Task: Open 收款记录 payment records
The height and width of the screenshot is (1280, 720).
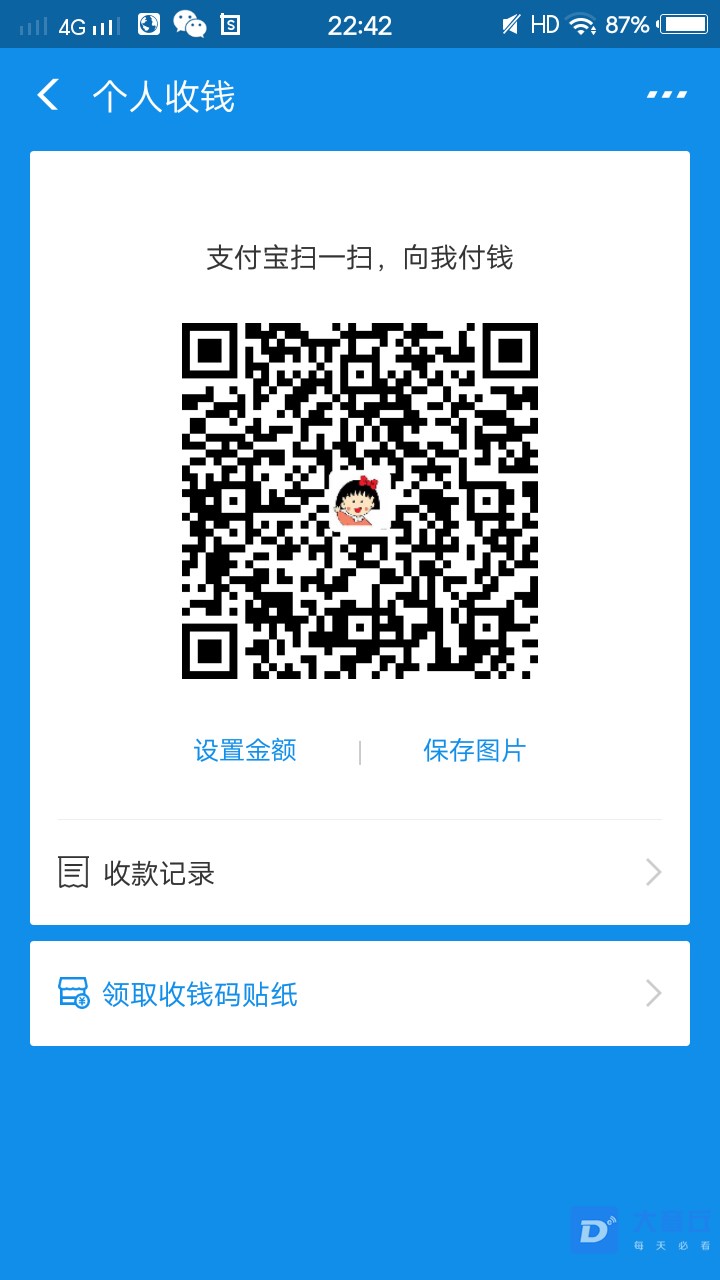Action: pos(360,873)
